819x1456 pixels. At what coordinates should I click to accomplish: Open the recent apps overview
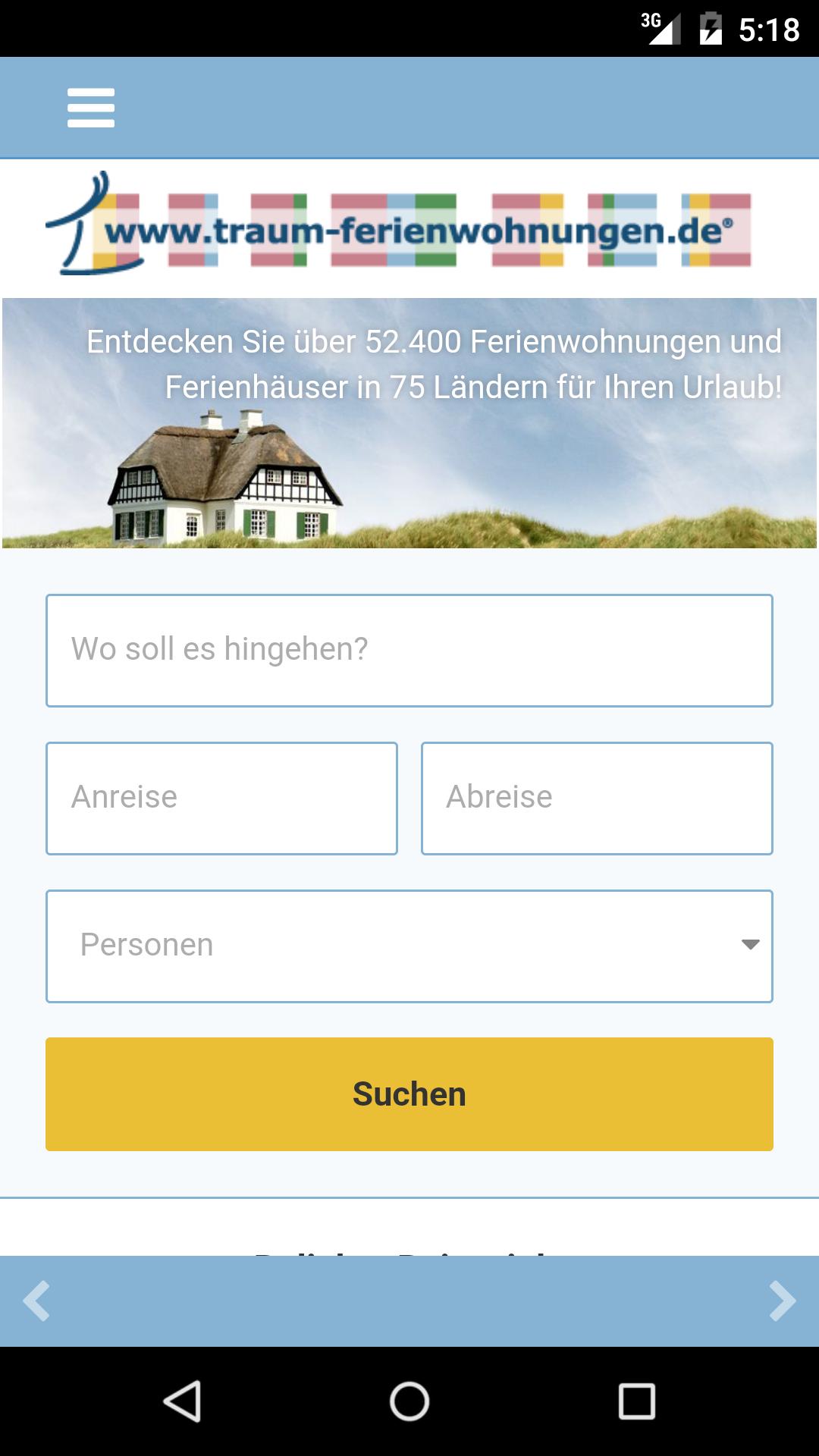point(637,1401)
